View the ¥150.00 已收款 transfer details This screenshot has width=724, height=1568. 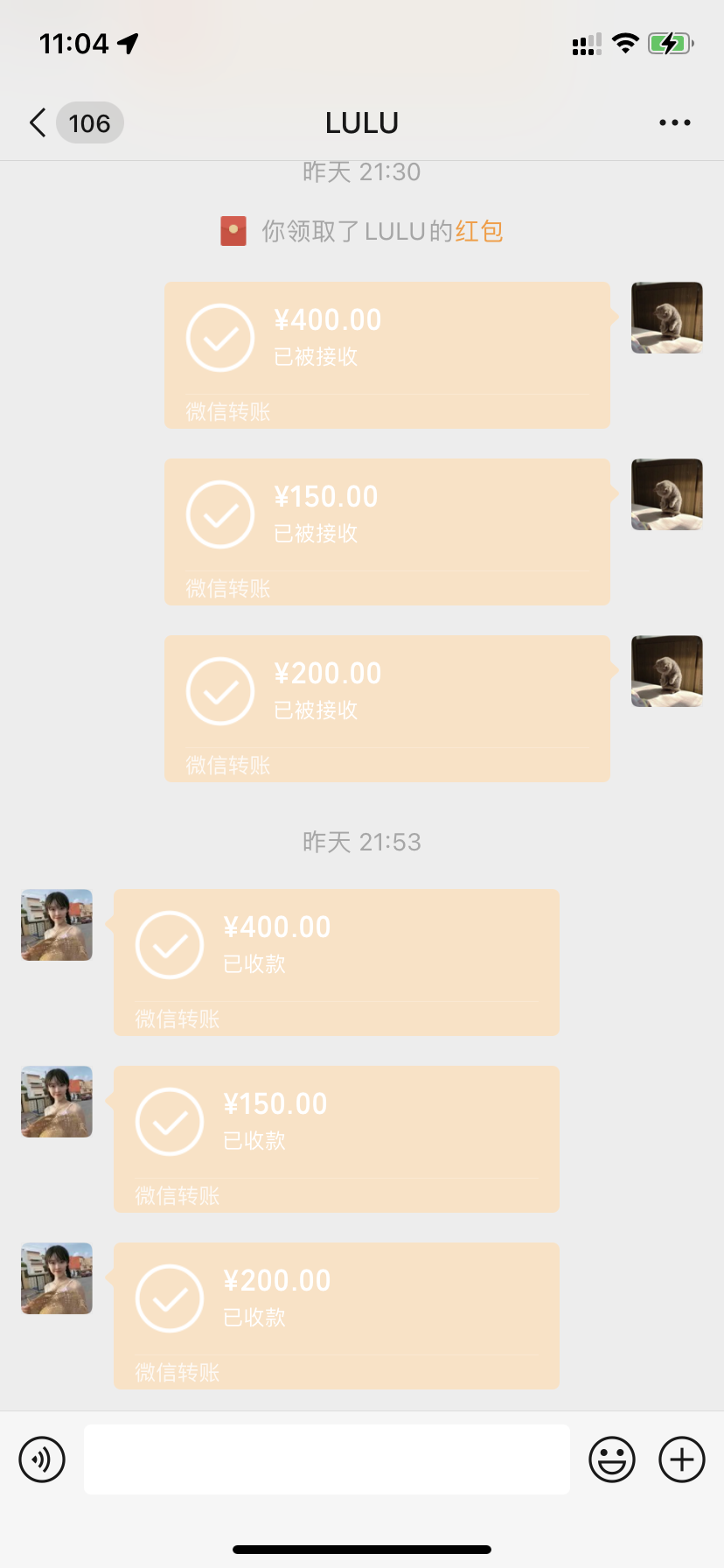tap(336, 1138)
